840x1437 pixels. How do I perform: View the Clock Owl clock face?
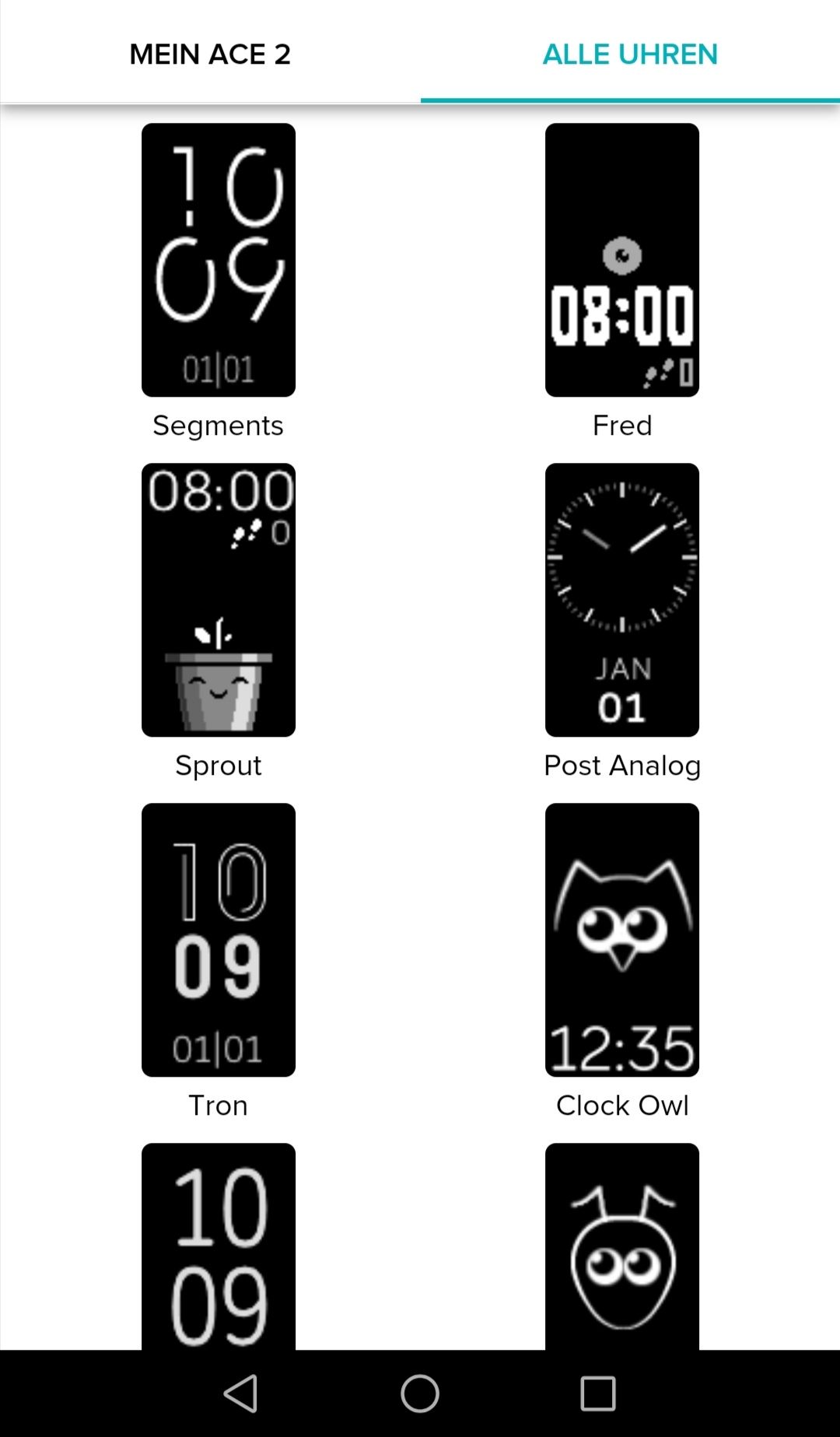622,940
